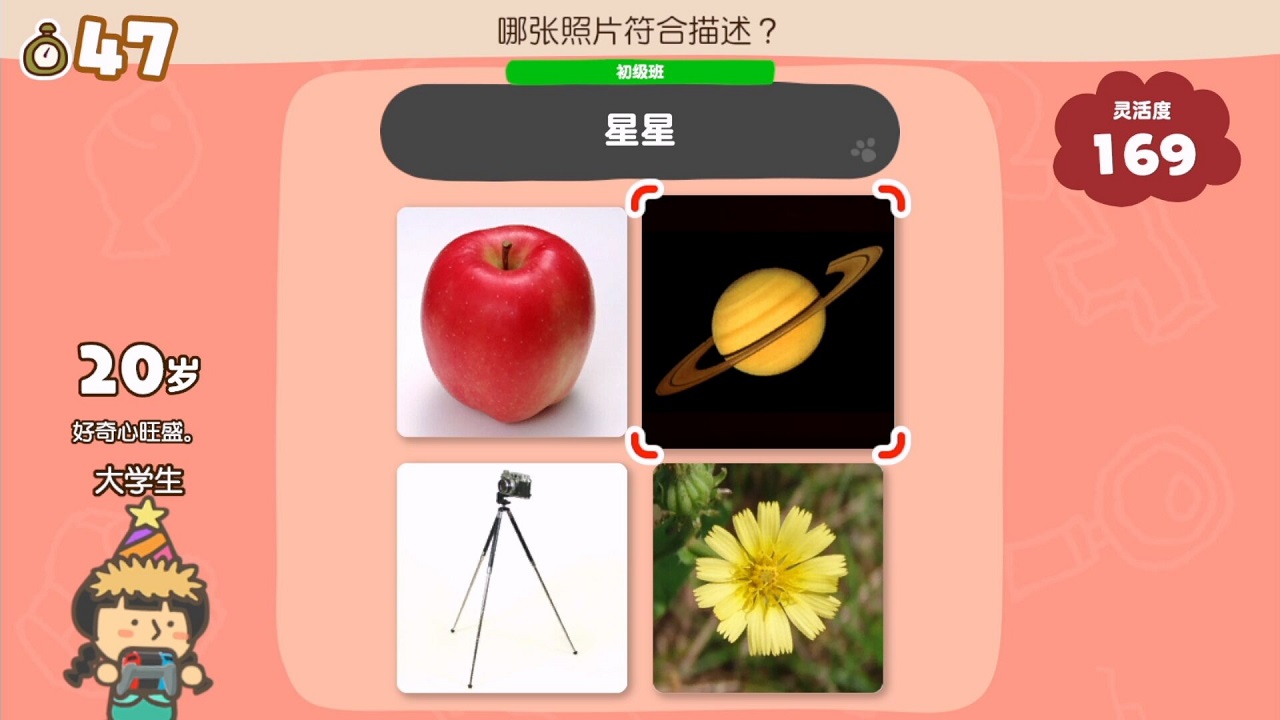Select the red apple photo
Viewport: 1280px width, 720px height.
point(512,322)
